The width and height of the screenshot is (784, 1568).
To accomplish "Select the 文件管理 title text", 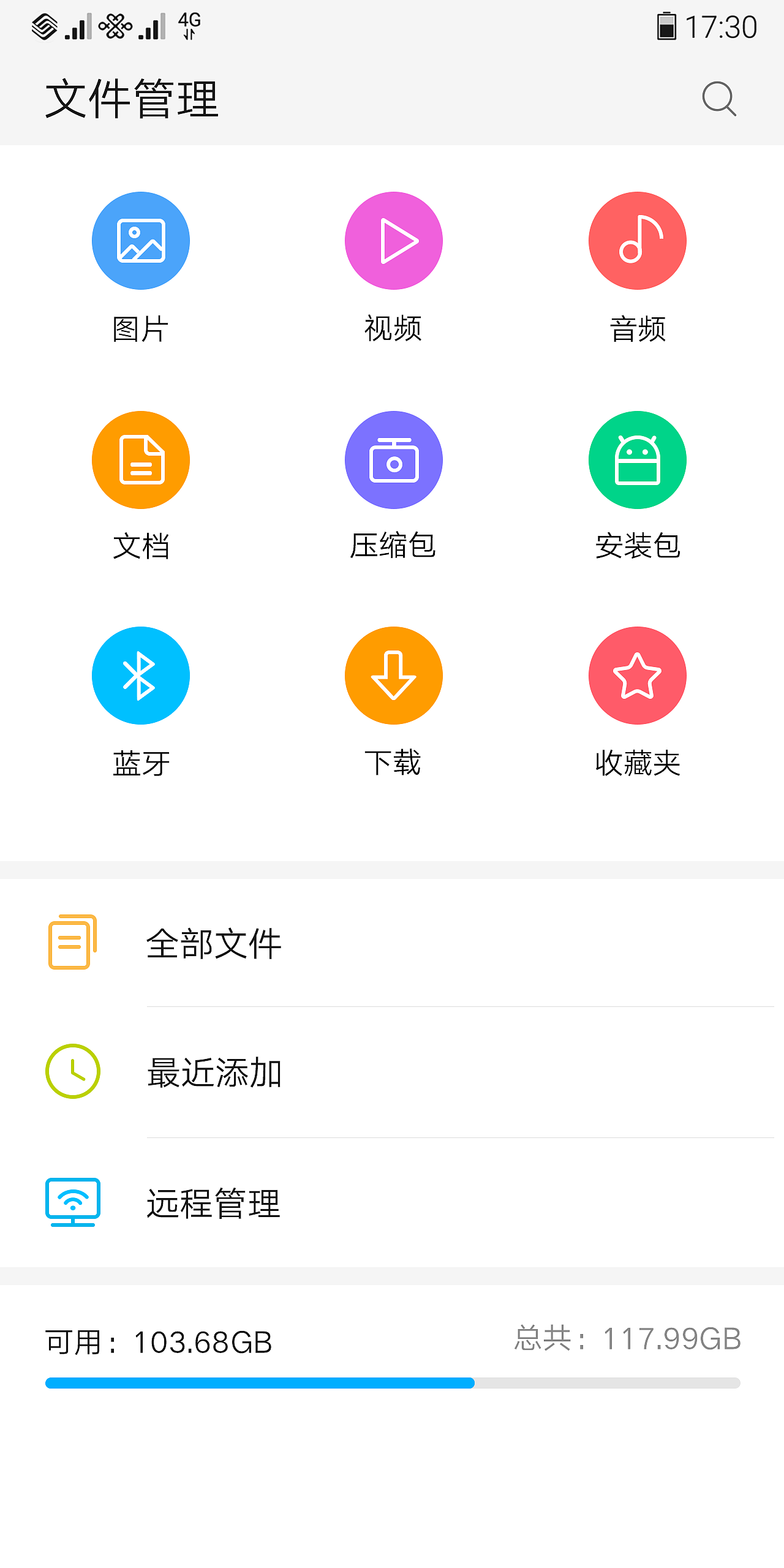I will click(133, 98).
